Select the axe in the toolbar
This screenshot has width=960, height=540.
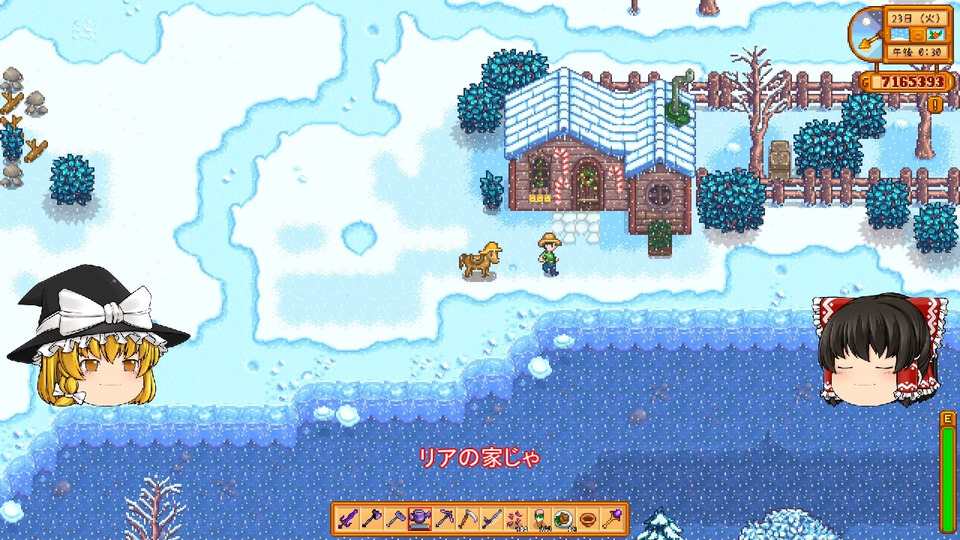point(372,519)
